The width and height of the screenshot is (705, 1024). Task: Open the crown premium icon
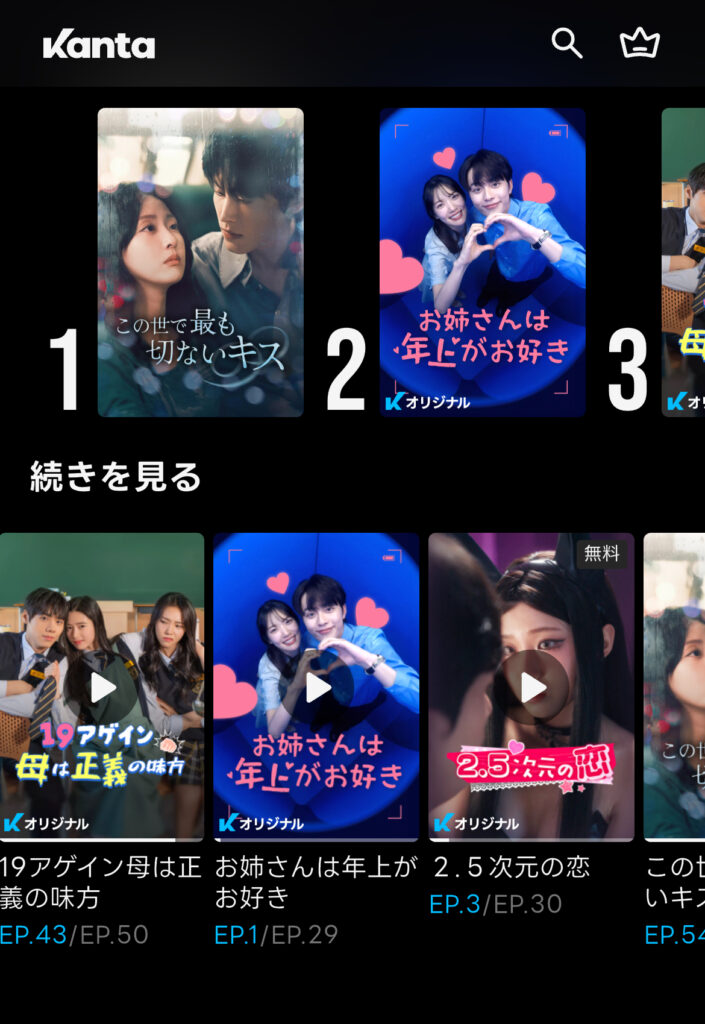pos(640,43)
